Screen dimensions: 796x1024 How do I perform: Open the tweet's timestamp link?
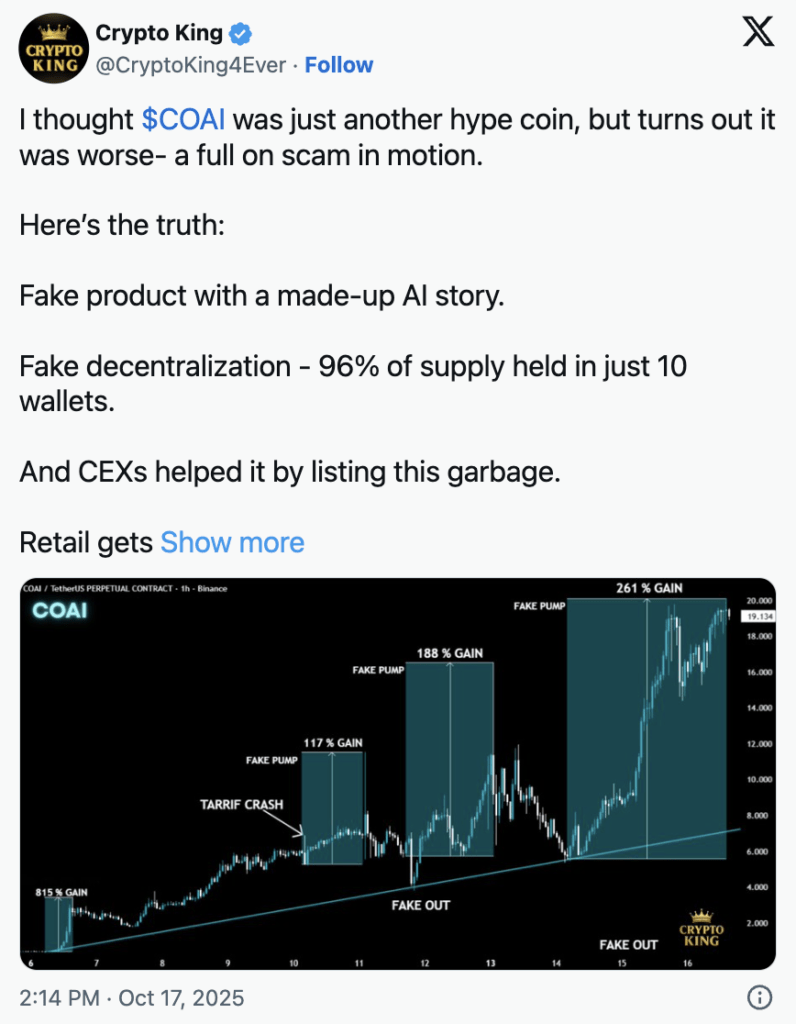(x=132, y=997)
